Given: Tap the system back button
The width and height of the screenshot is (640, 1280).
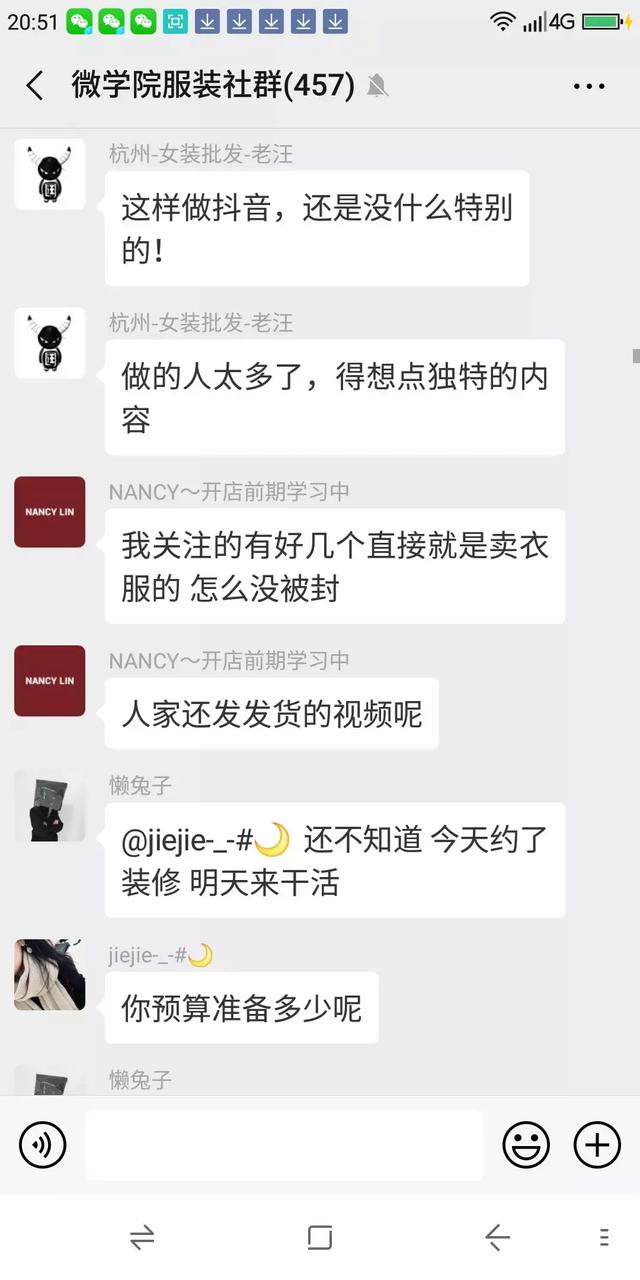Looking at the screenshot, I should [x=497, y=1238].
